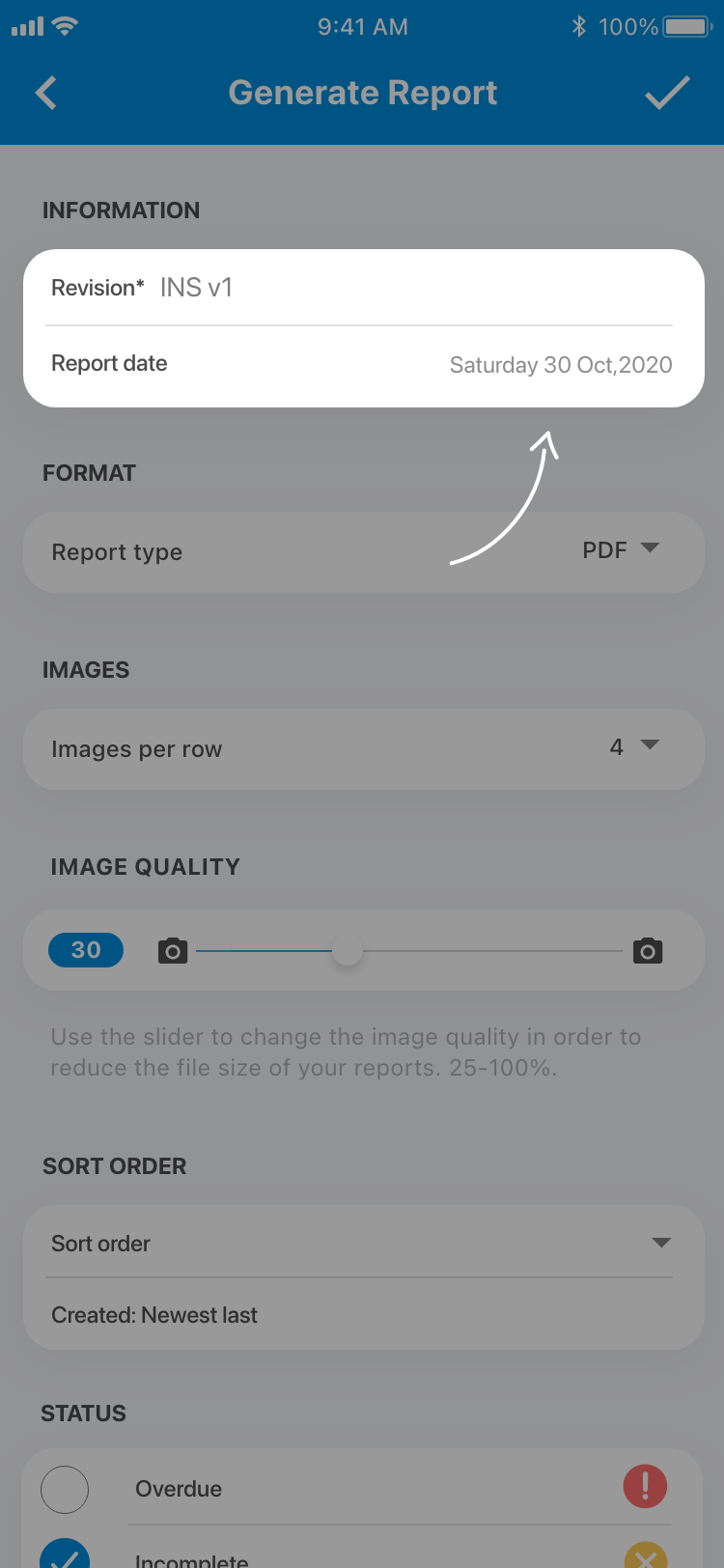Expand the Sort order dropdown
This screenshot has height=1568, width=724.
(x=660, y=1243)
